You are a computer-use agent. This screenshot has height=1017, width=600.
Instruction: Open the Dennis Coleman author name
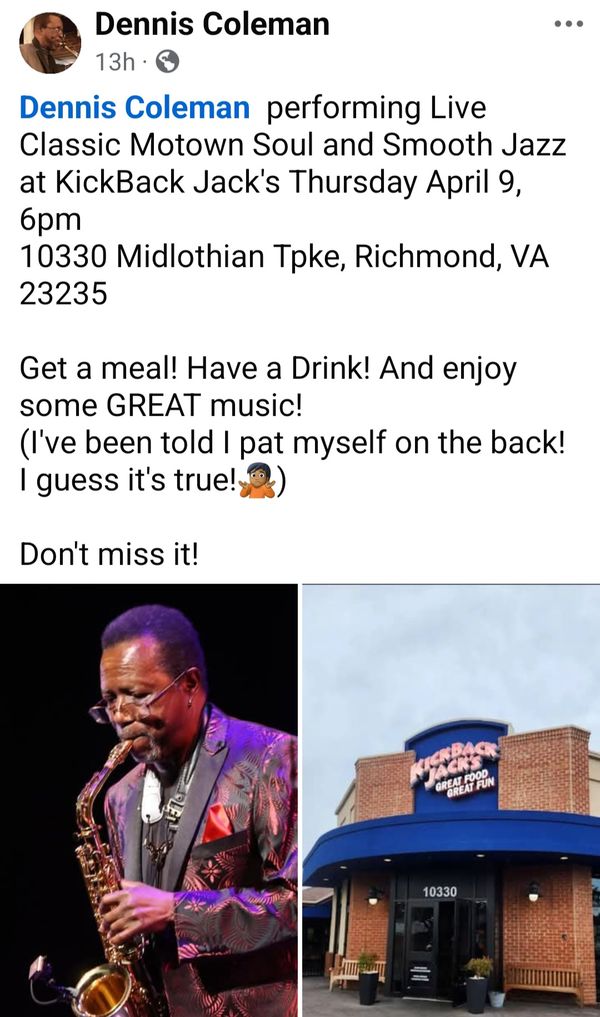(x=212, y=25)
